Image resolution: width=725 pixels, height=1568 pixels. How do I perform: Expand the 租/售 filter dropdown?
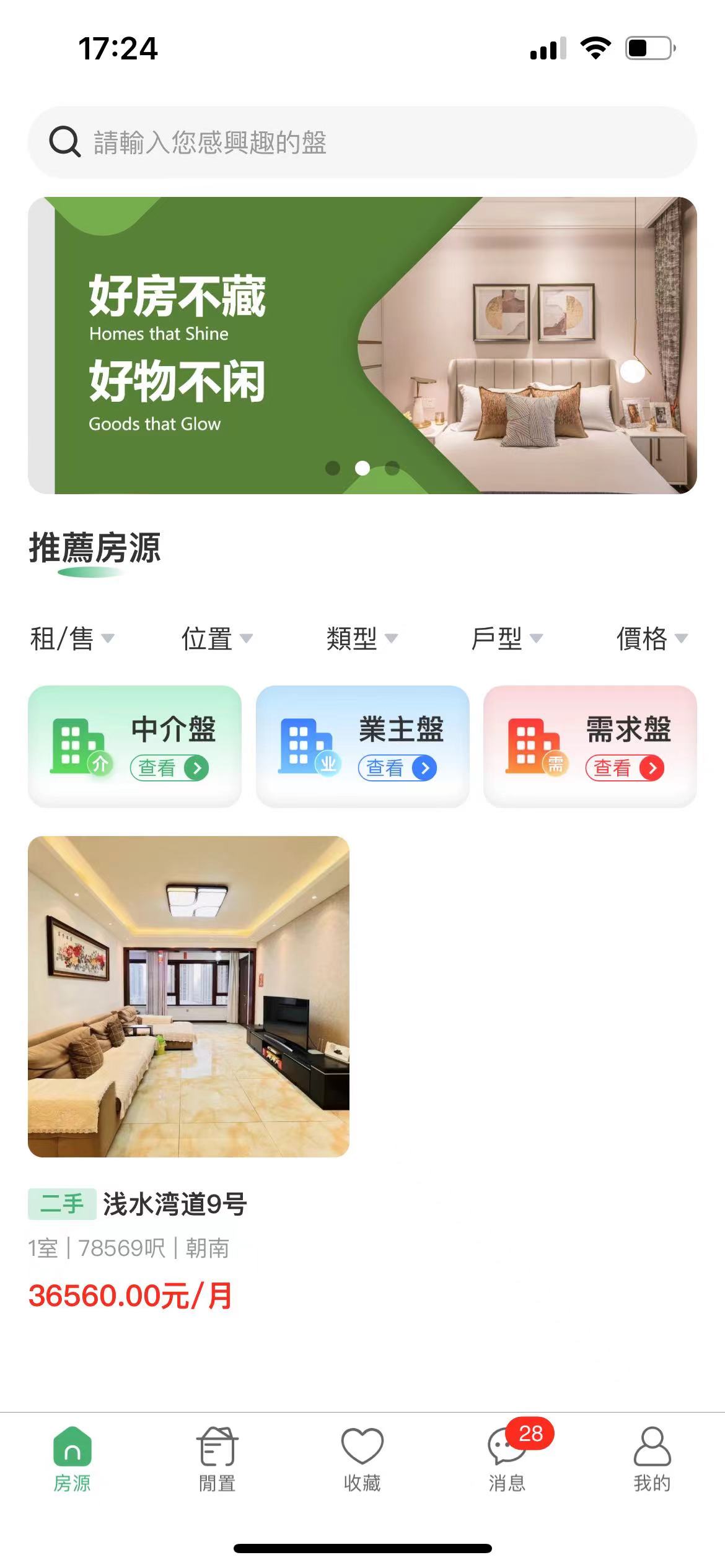(x=72, y=638)
